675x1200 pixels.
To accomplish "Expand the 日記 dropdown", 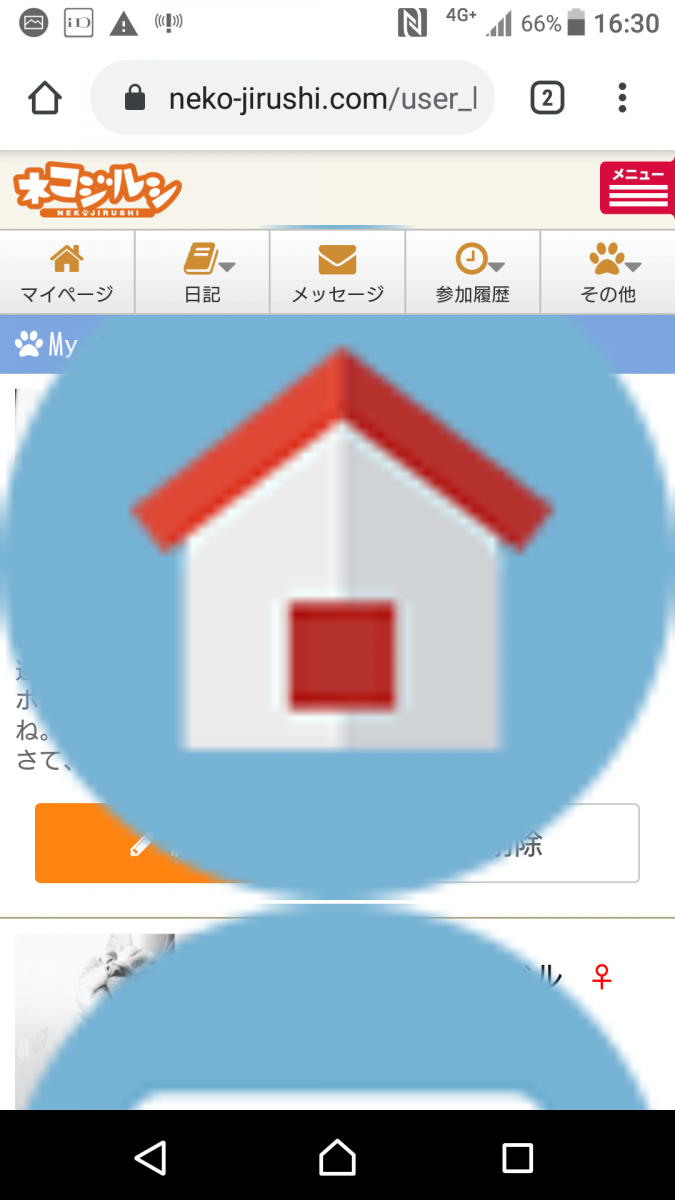I will (203, 273).
